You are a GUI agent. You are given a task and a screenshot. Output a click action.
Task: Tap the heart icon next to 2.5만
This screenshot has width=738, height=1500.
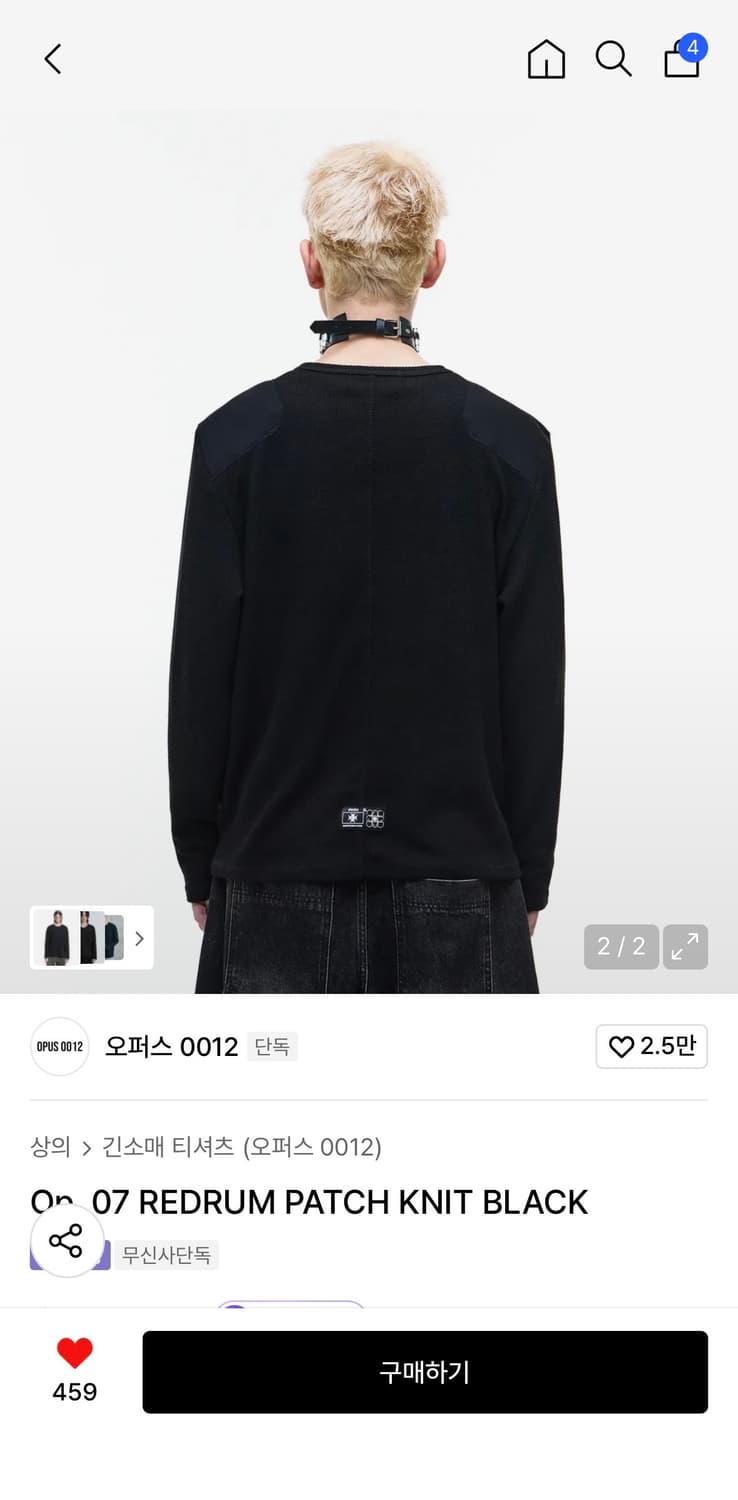[x=620, y=1046]
